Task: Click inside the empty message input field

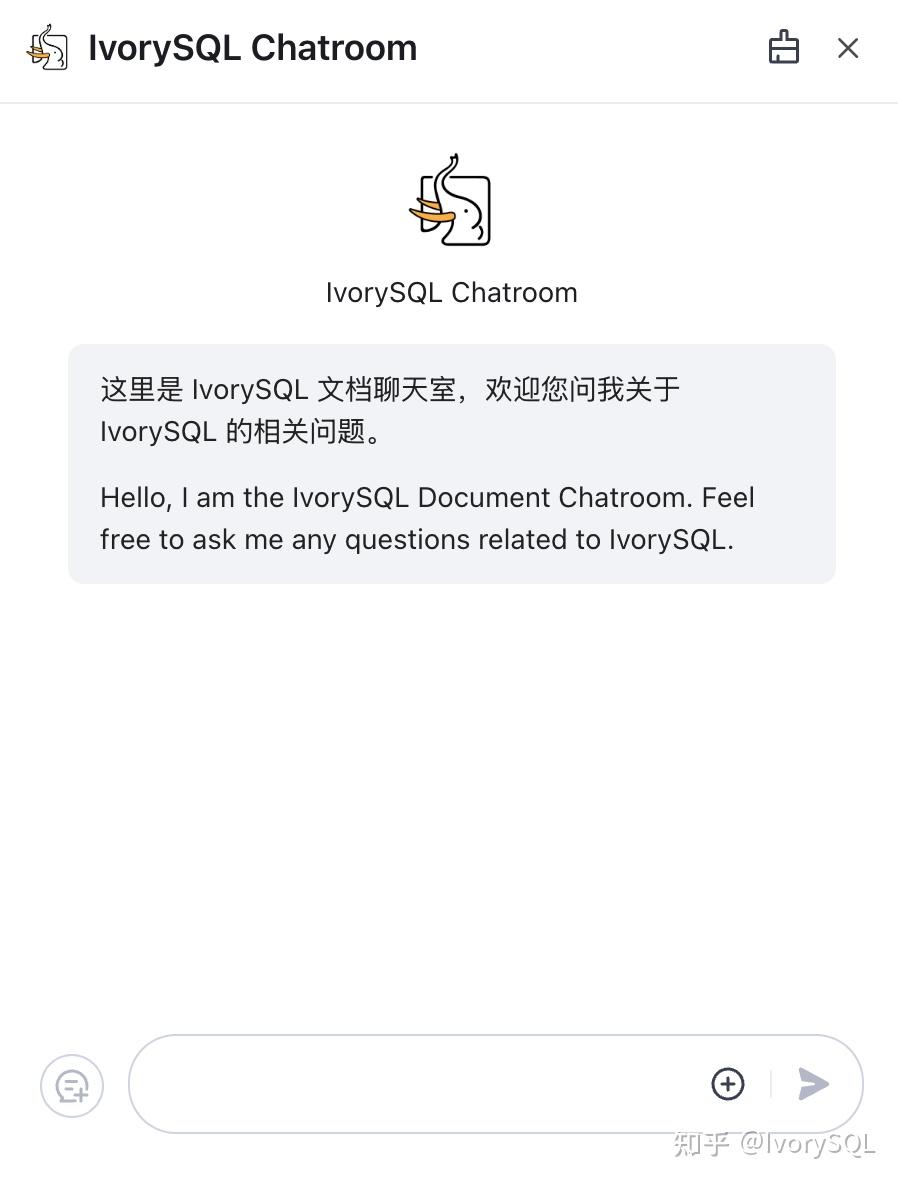Action: (400, 1083)
